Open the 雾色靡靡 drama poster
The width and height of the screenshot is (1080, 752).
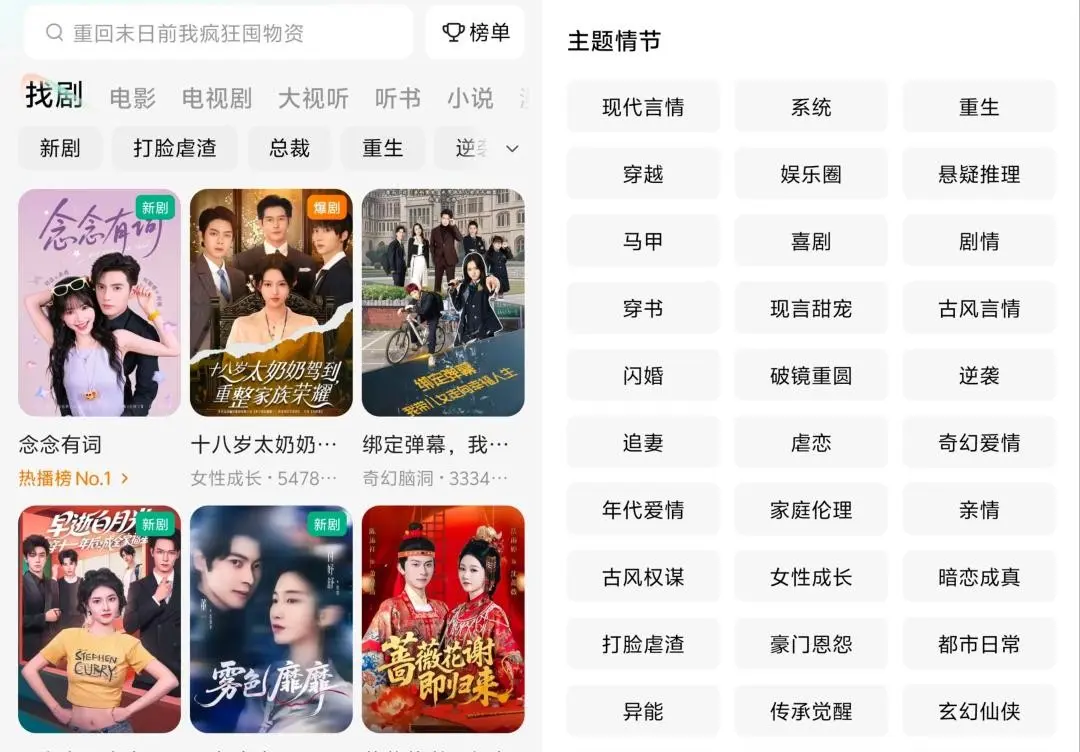point(271,618)
